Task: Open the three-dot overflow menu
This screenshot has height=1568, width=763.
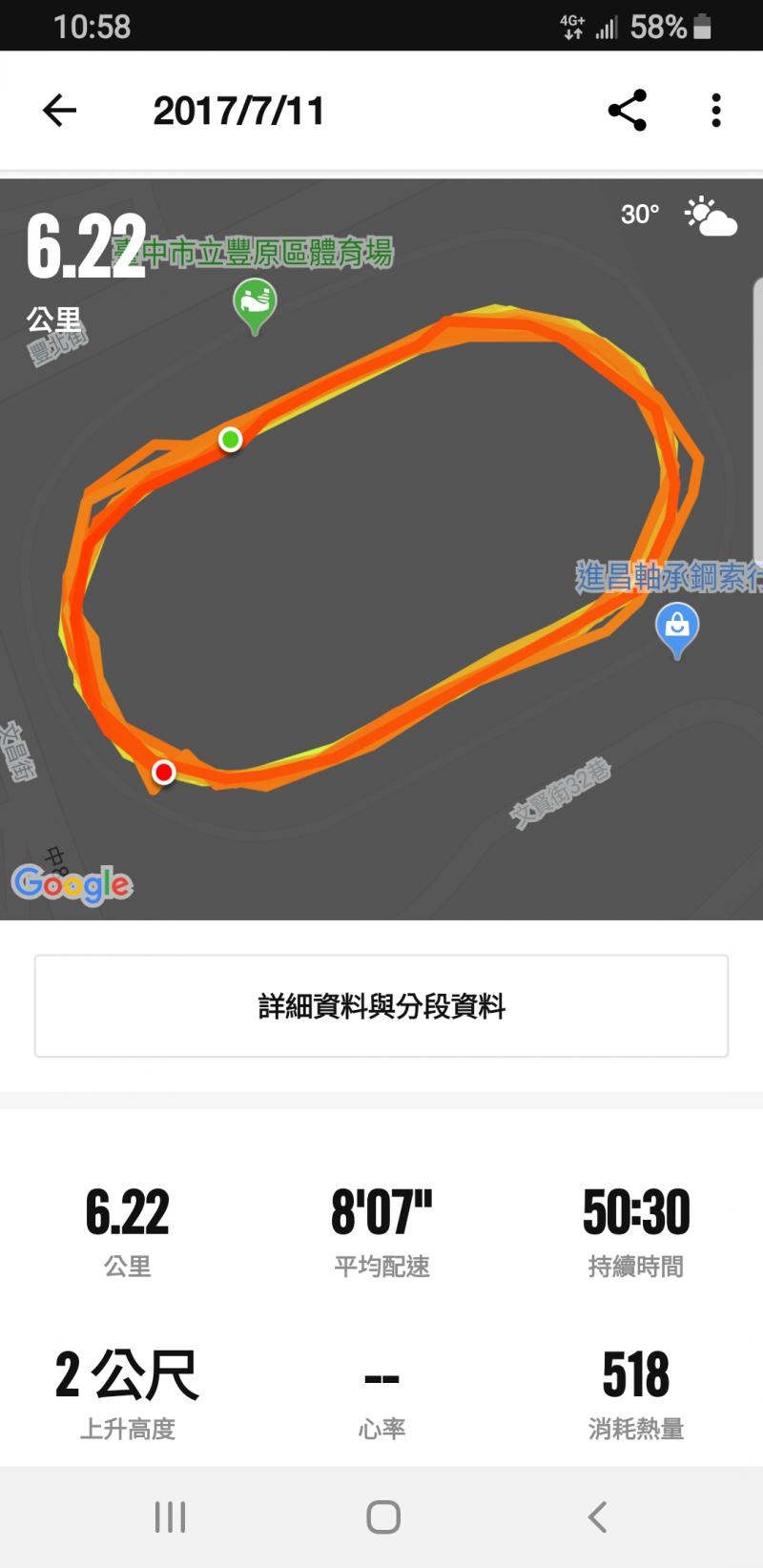Action: pos(715,111)
